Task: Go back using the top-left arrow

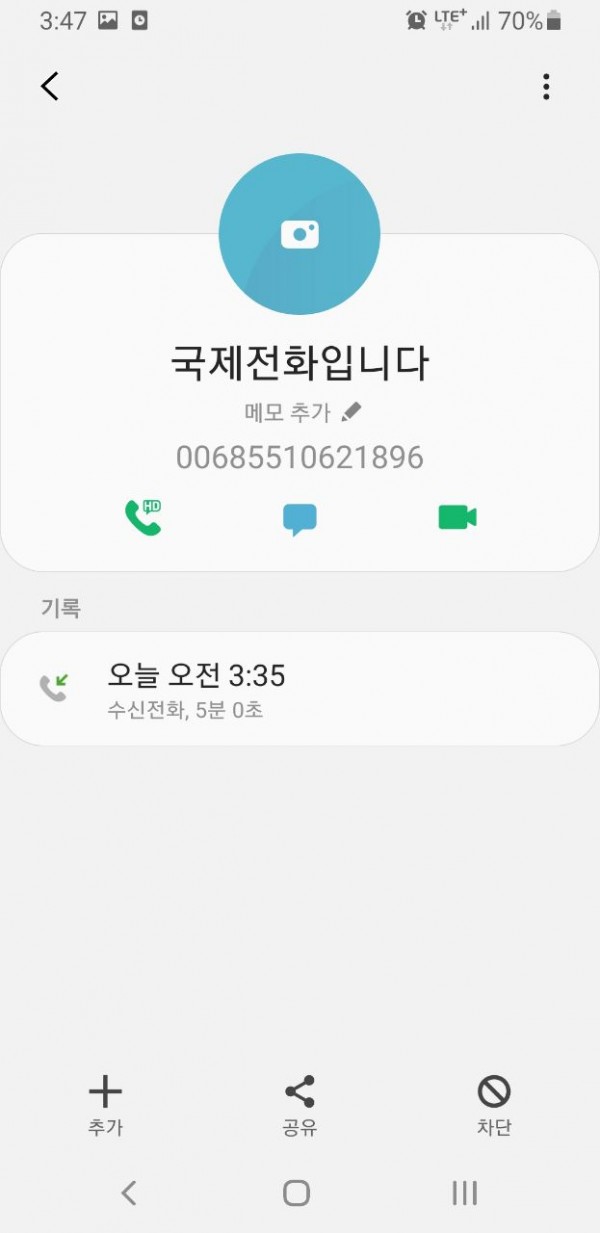Action: pos(50,87)
